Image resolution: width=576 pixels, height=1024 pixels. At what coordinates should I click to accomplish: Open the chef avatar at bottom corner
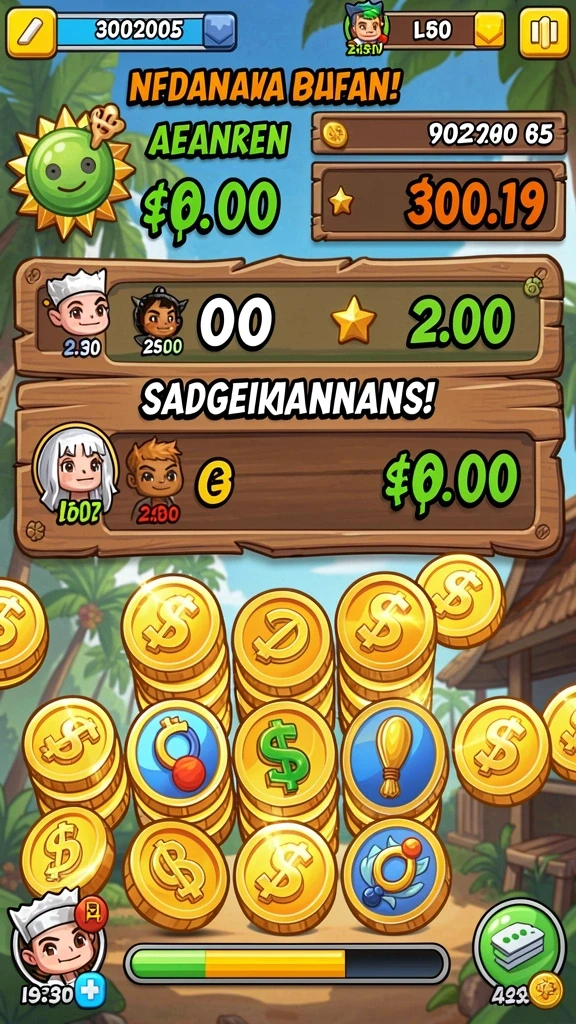(57, 947)
